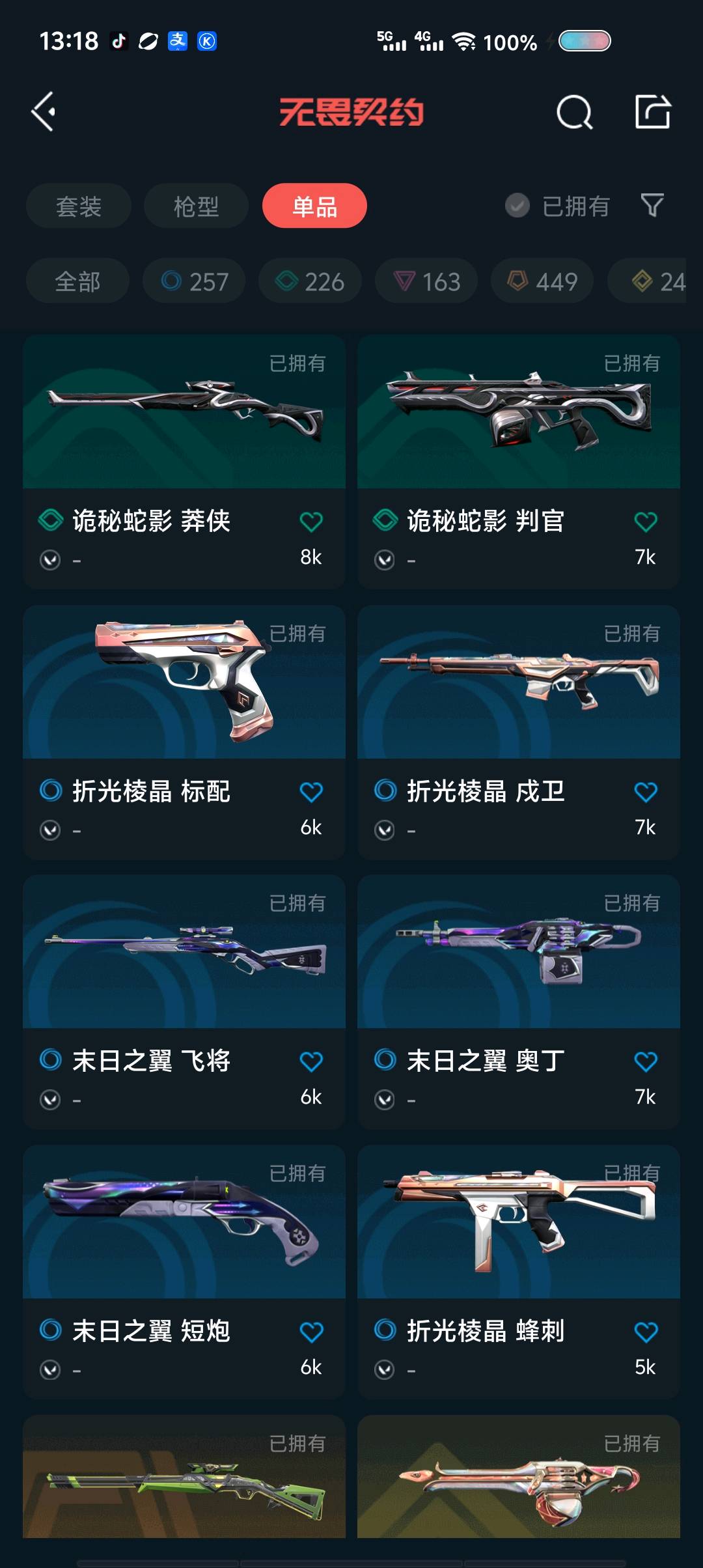Open the 末日之翼 飞将 skin card

(184, 1002)
